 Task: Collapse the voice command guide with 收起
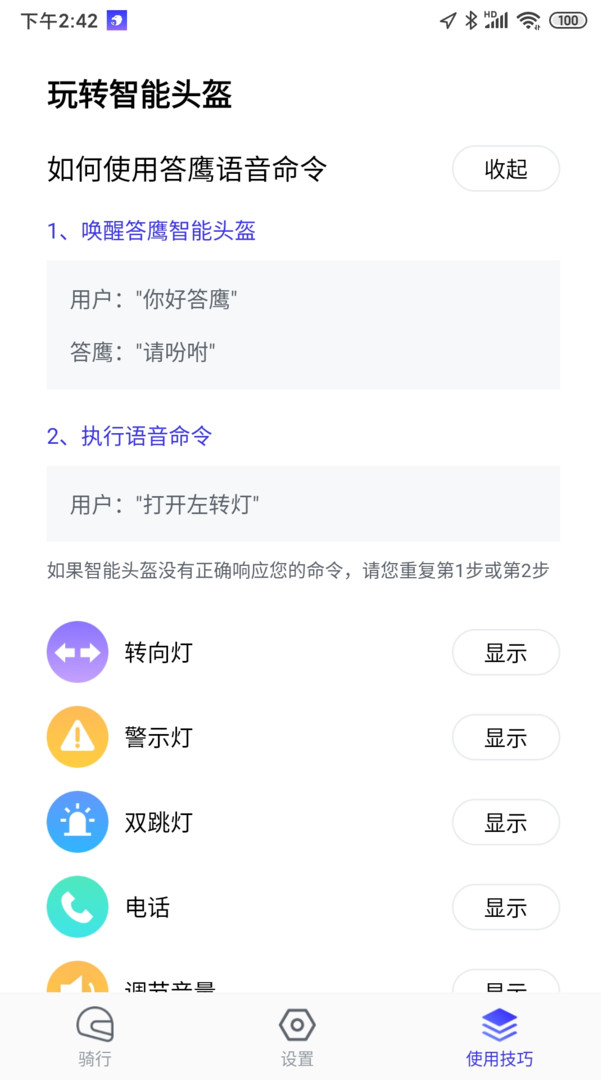pos(505,169)
